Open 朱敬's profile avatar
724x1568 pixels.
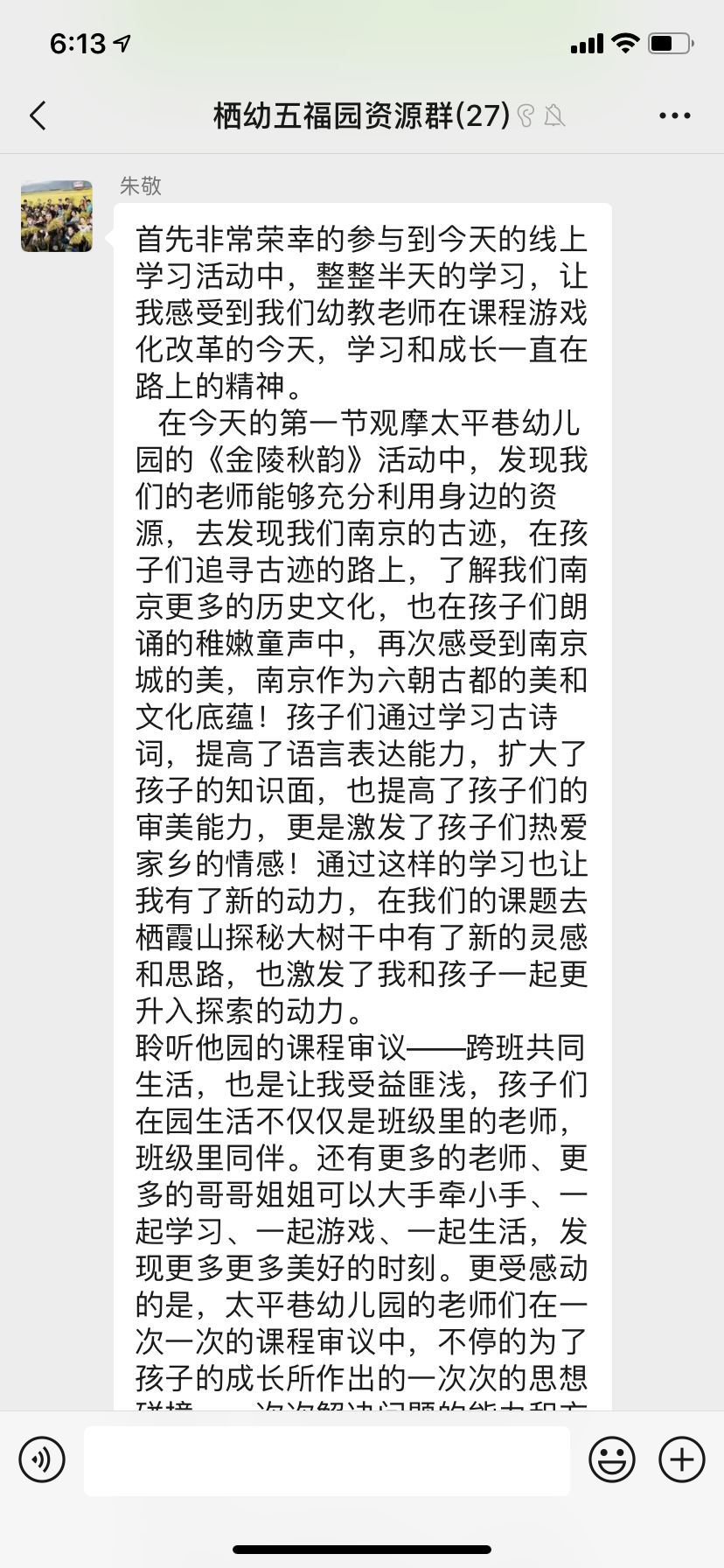point(57,216)
